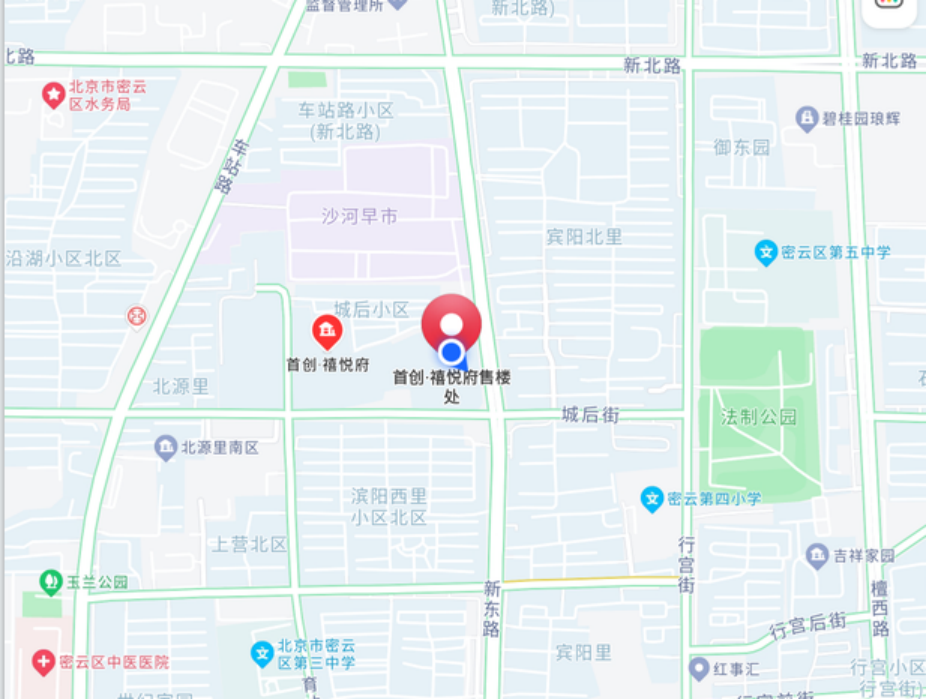Open the 碧桂园琅辉 marker

[807, 118]
